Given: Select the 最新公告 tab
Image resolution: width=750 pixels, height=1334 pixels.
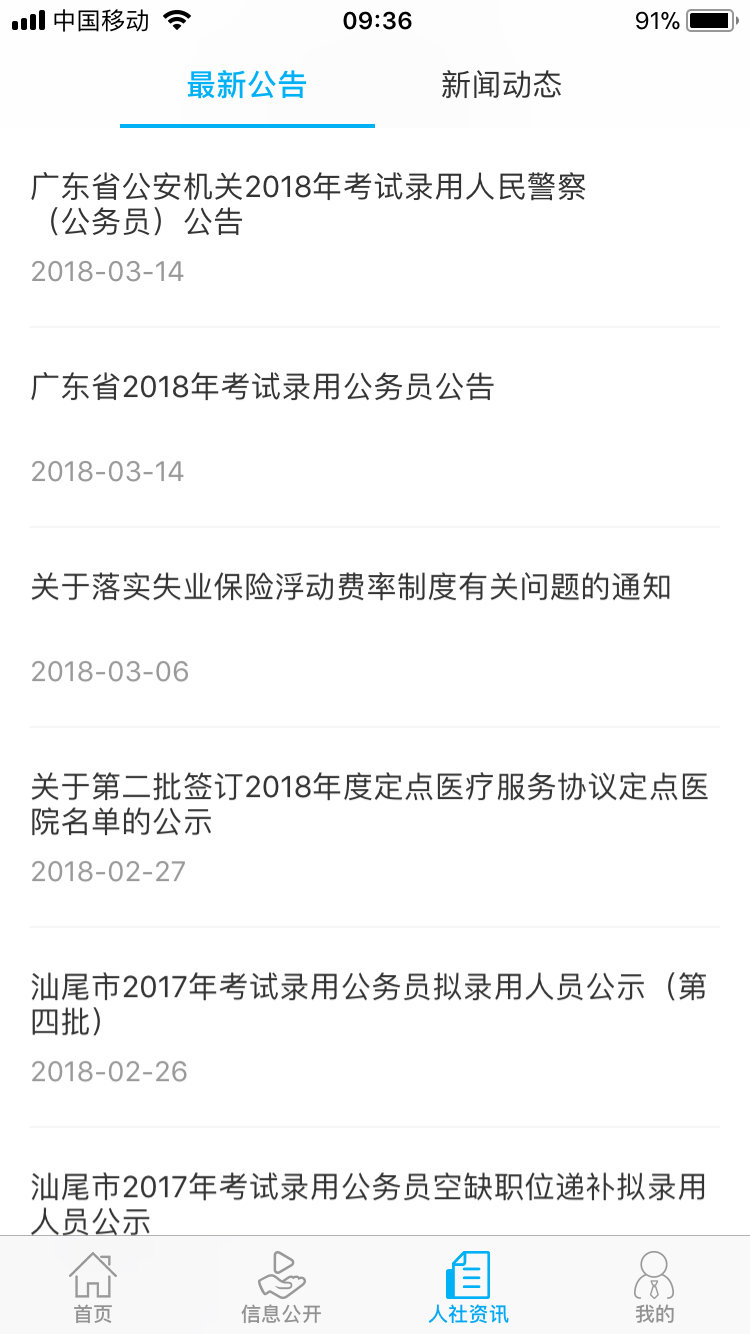Looking at the screenshot, I should 247,86.
